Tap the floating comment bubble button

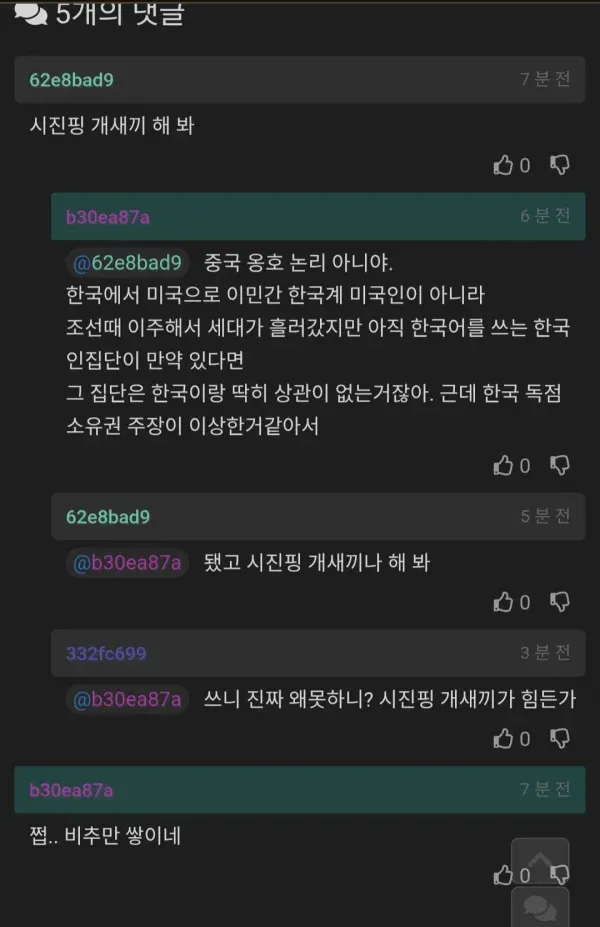(540, 908)
